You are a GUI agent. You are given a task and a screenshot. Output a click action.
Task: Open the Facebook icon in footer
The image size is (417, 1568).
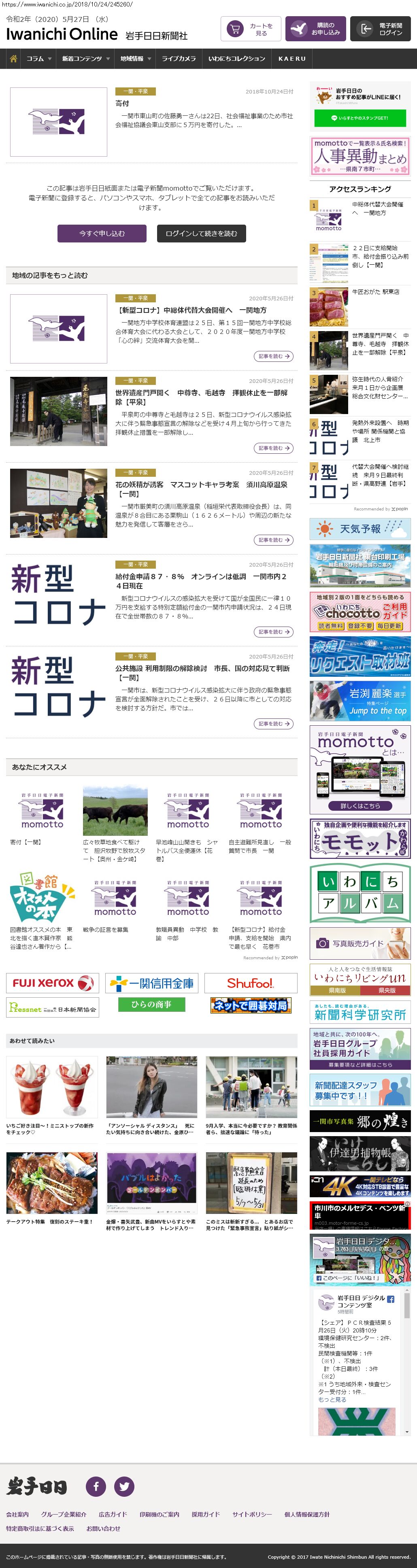pyautogui.click(x=96, y=1486)
